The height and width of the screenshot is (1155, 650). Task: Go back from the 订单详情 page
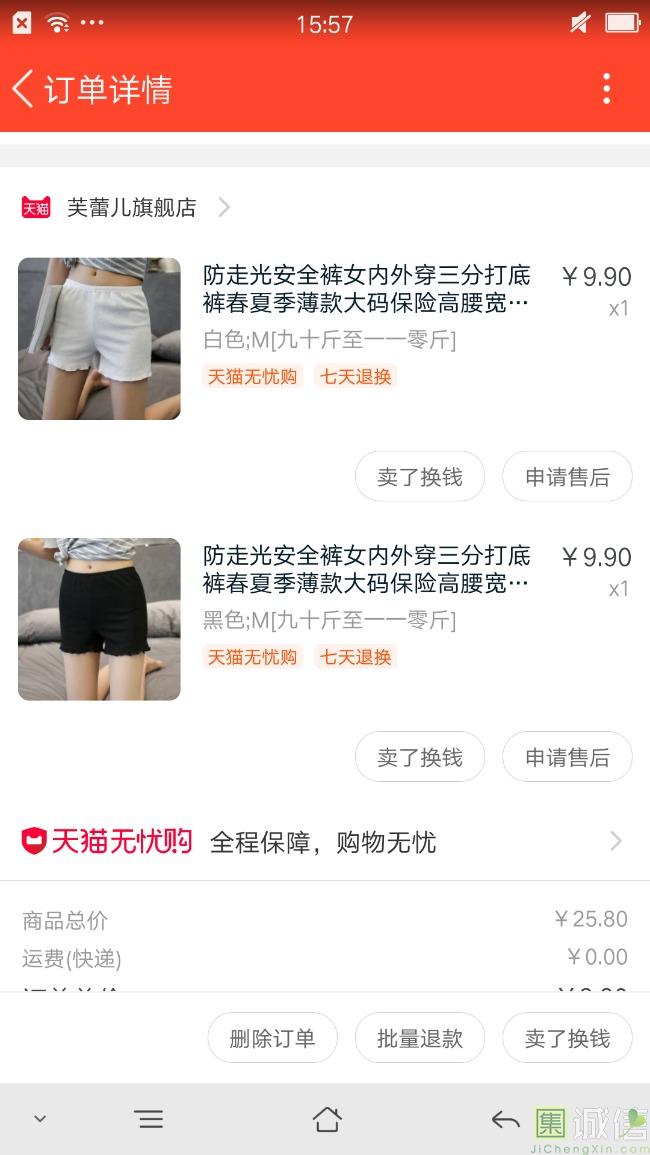click(24, 89)
